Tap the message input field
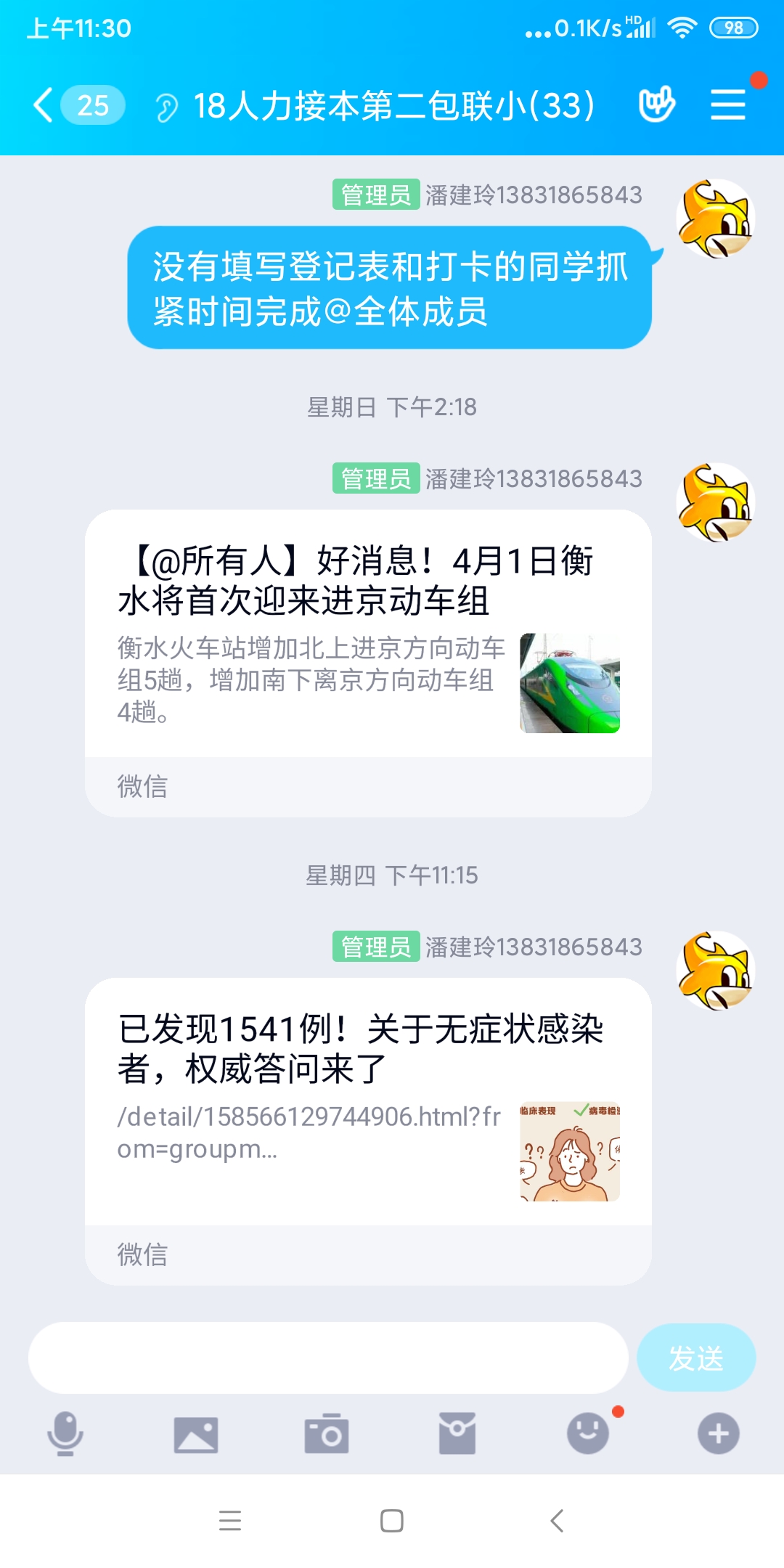Screen dimensions: 784x1568 click(x=328, y=1357)
